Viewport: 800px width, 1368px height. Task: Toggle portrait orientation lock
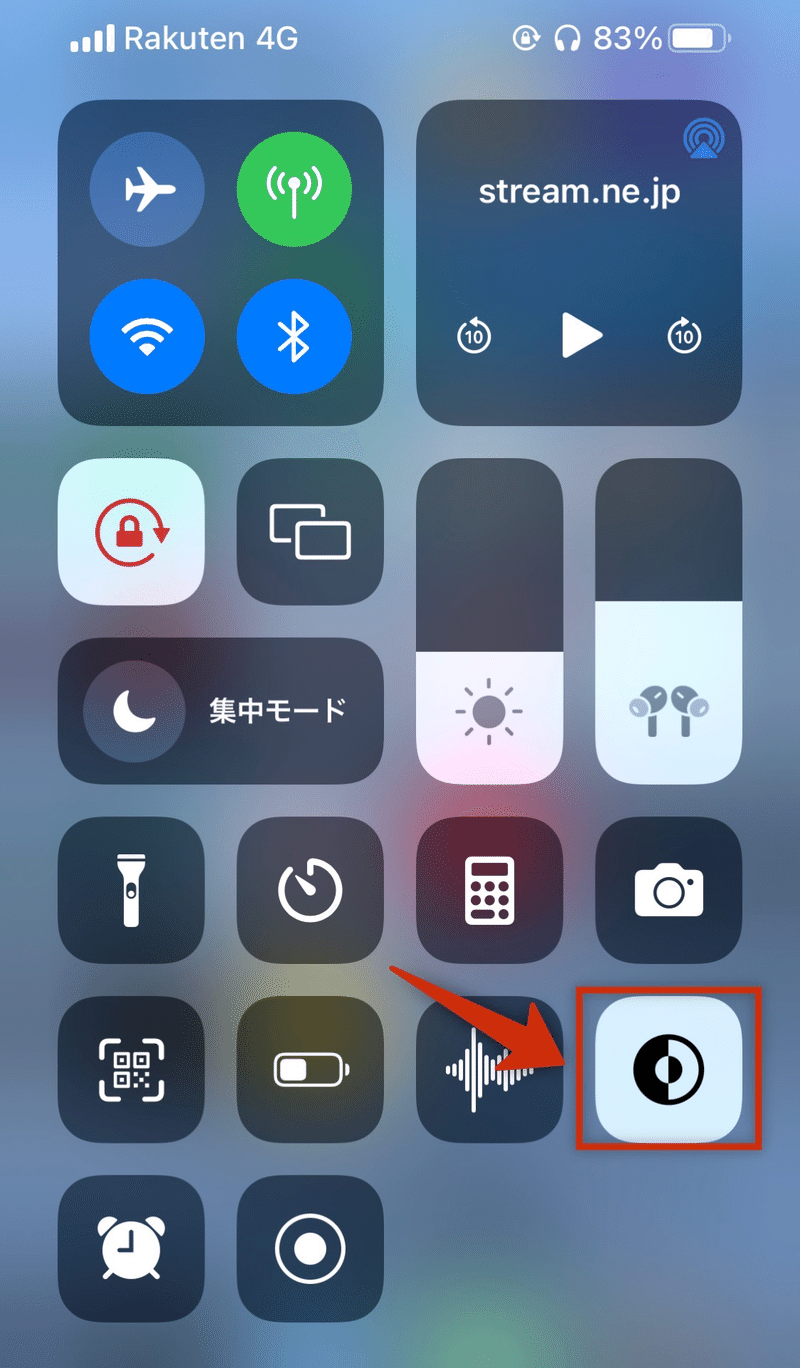pos(131,532)
